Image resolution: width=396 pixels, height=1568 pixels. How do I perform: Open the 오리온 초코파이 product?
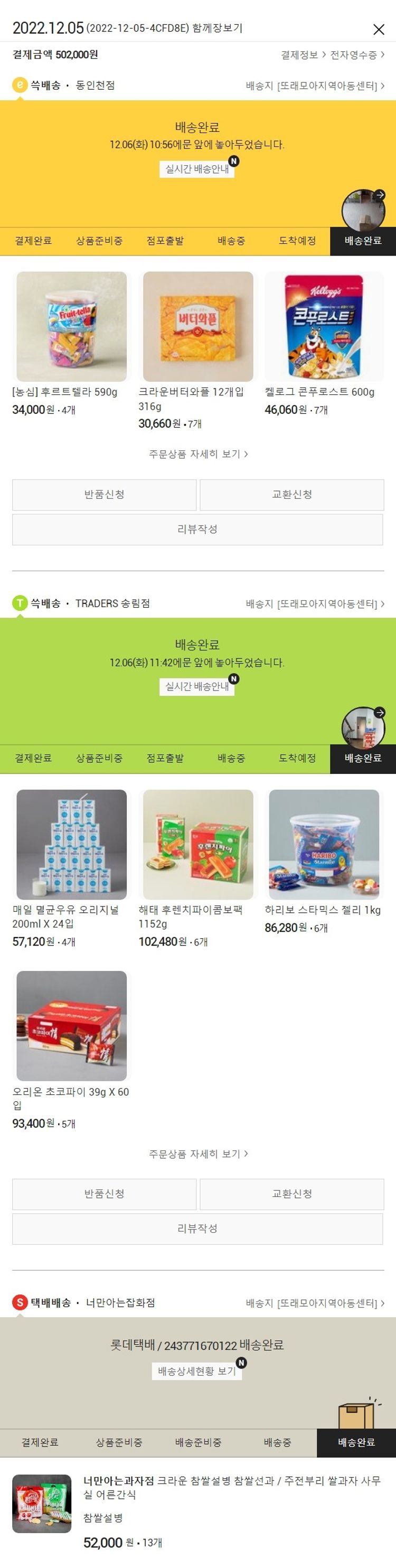(71, 1026)
